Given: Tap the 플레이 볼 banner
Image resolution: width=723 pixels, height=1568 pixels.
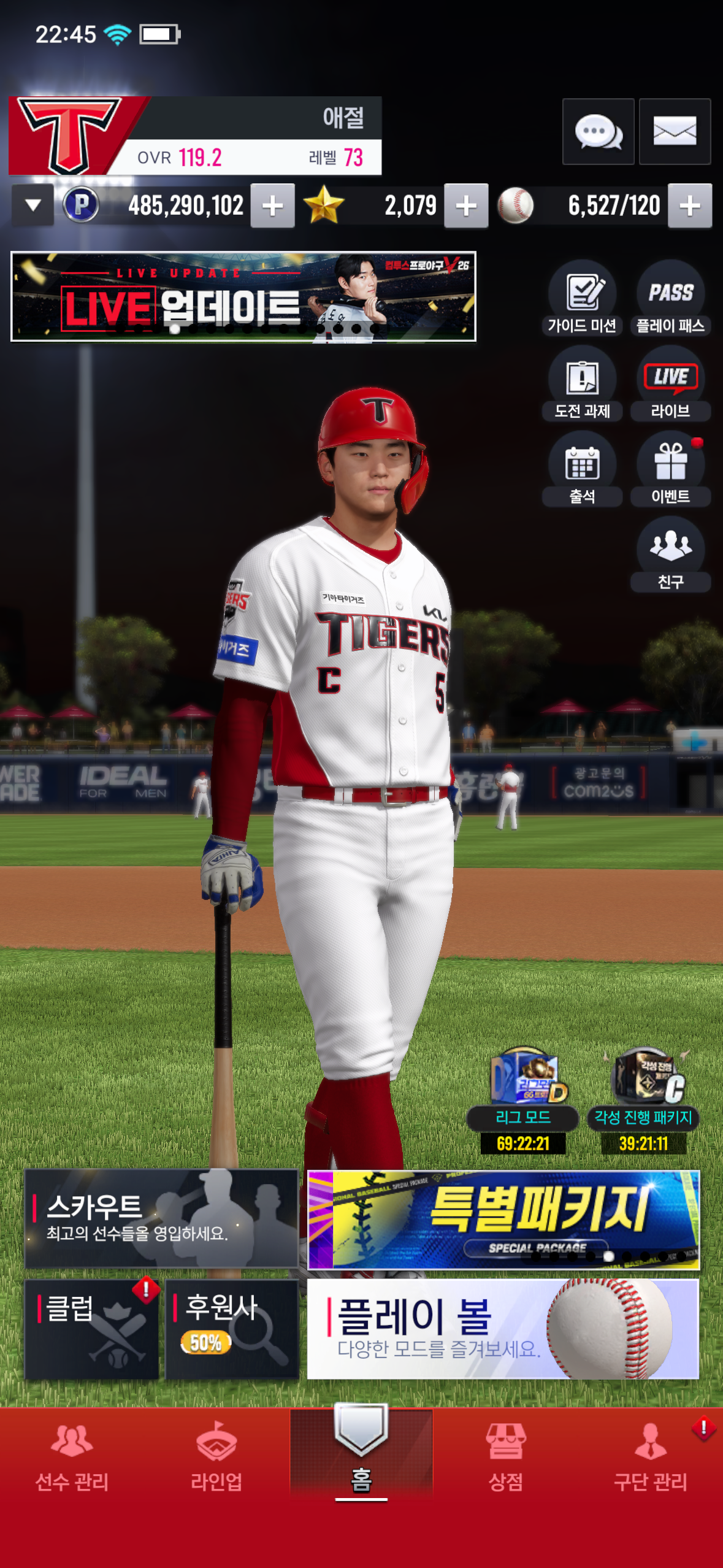Looking at the screenshot, I should [503, 1329].
